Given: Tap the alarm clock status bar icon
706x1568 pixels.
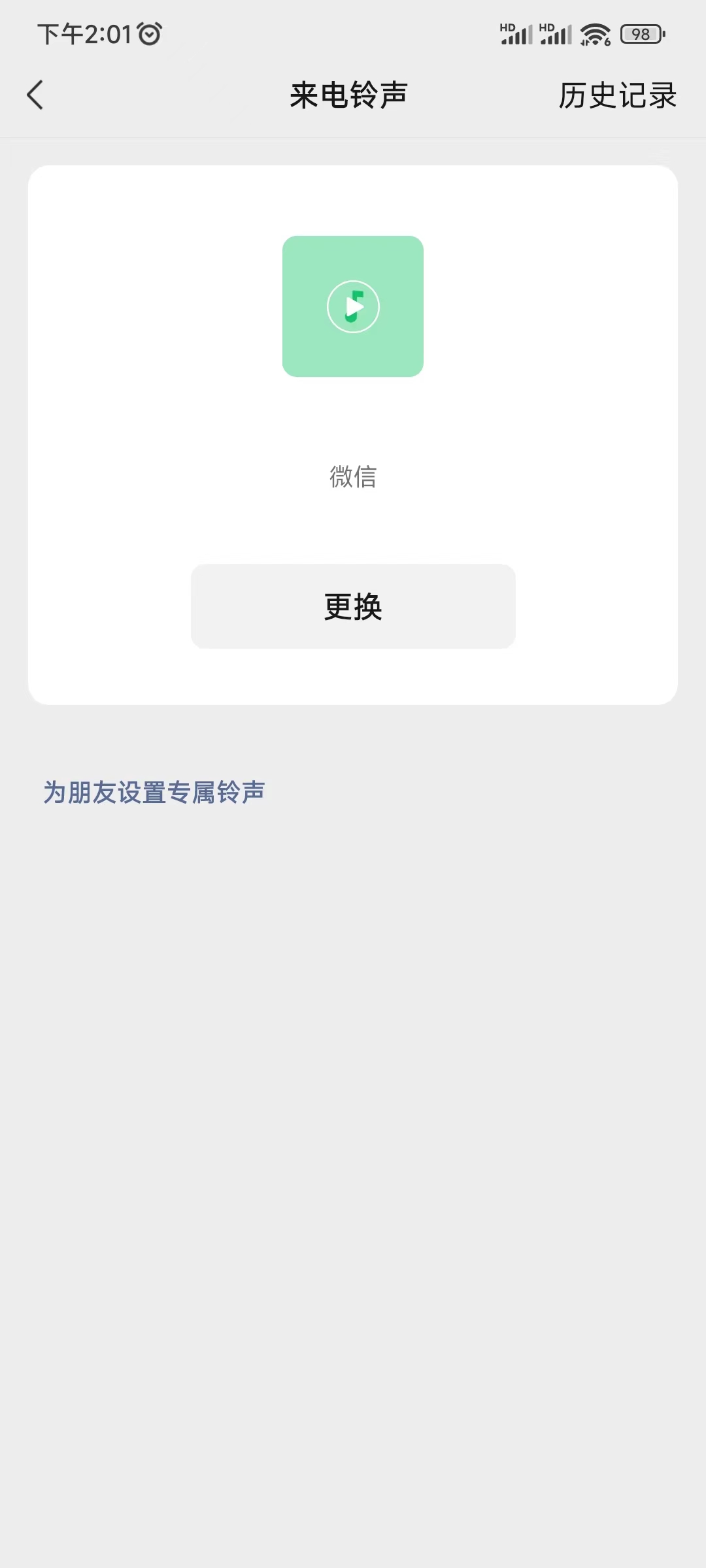Looking at the screenshot, I should click(x=149, y=34).
